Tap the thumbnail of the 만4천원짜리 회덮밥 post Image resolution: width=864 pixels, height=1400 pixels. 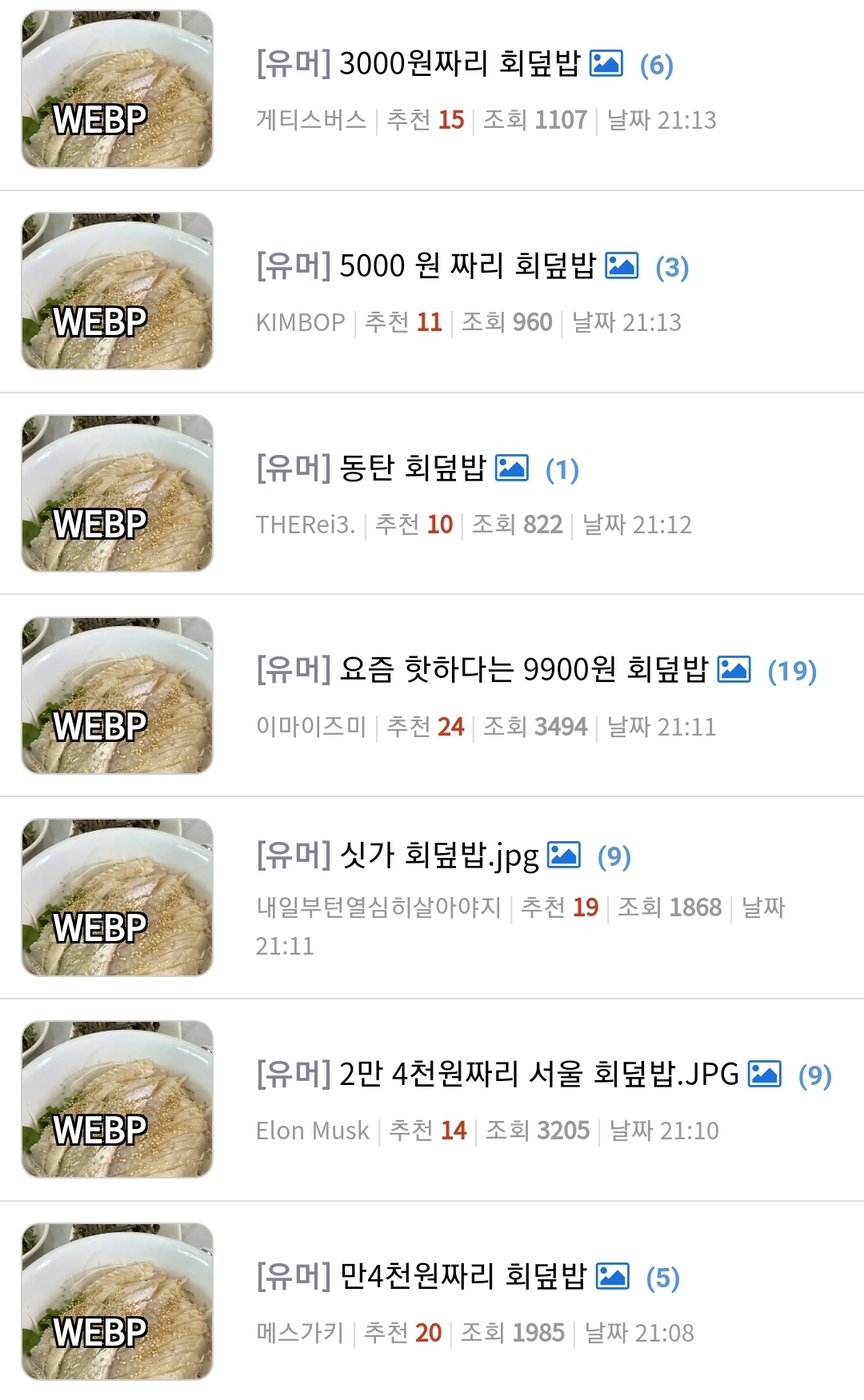click(x=118, y=1302)
